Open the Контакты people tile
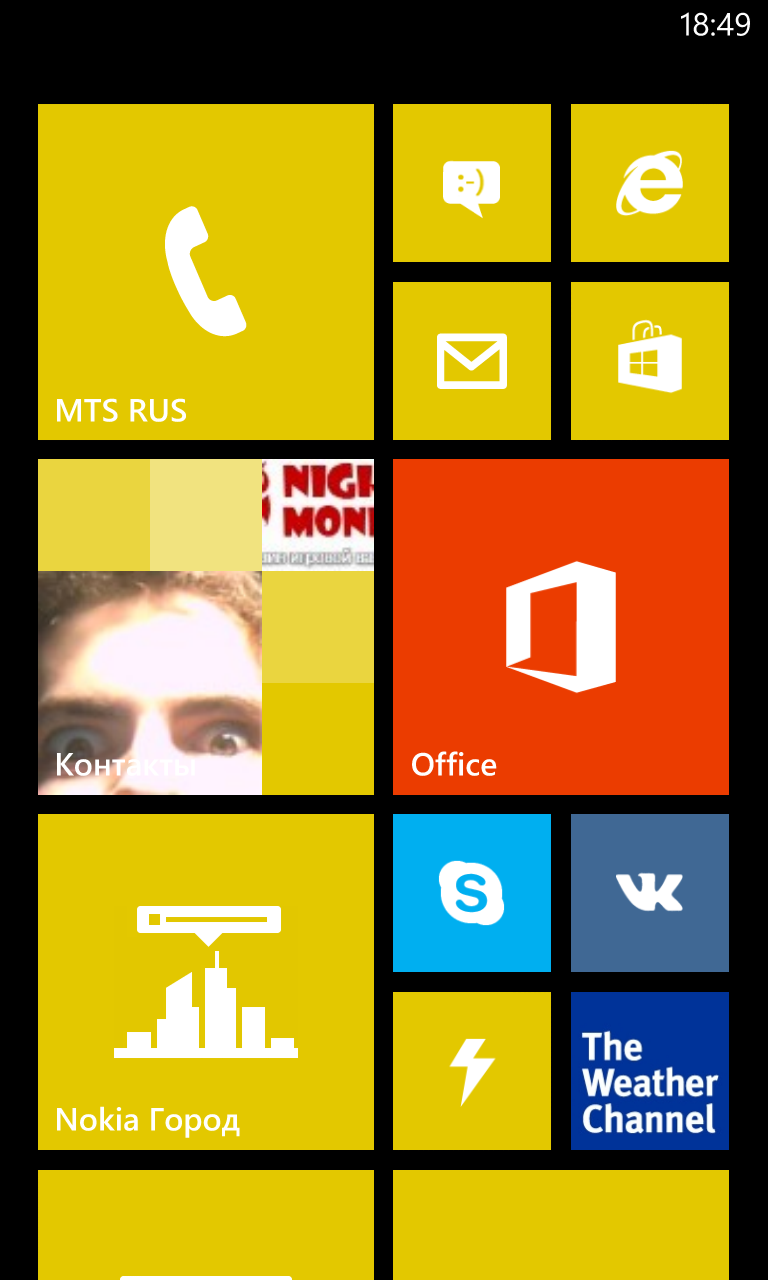768x1280 pixels. click(x=206, y=627)
